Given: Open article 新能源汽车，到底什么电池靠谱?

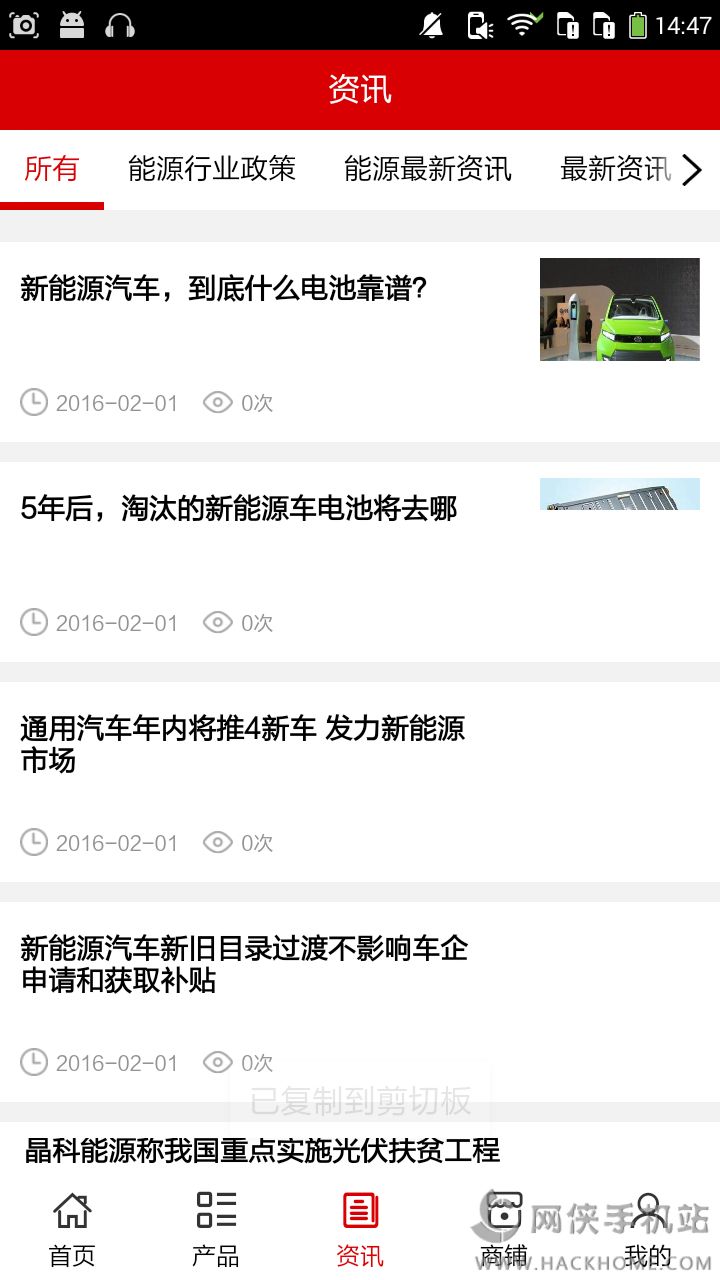Looking at the screenshot, I should coord(224,290).
